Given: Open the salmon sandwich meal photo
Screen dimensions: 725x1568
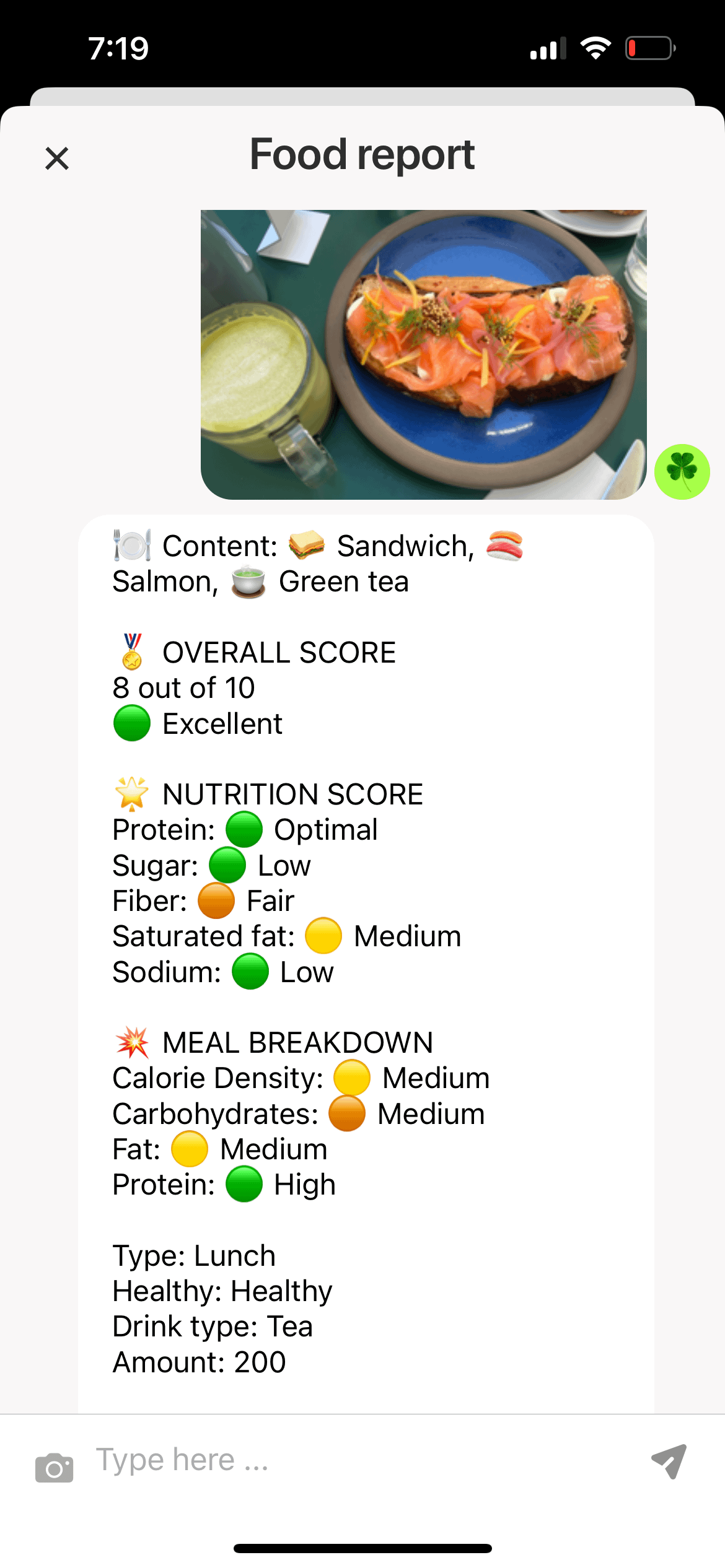Looking at the screenshot, I should coord(424,355).
